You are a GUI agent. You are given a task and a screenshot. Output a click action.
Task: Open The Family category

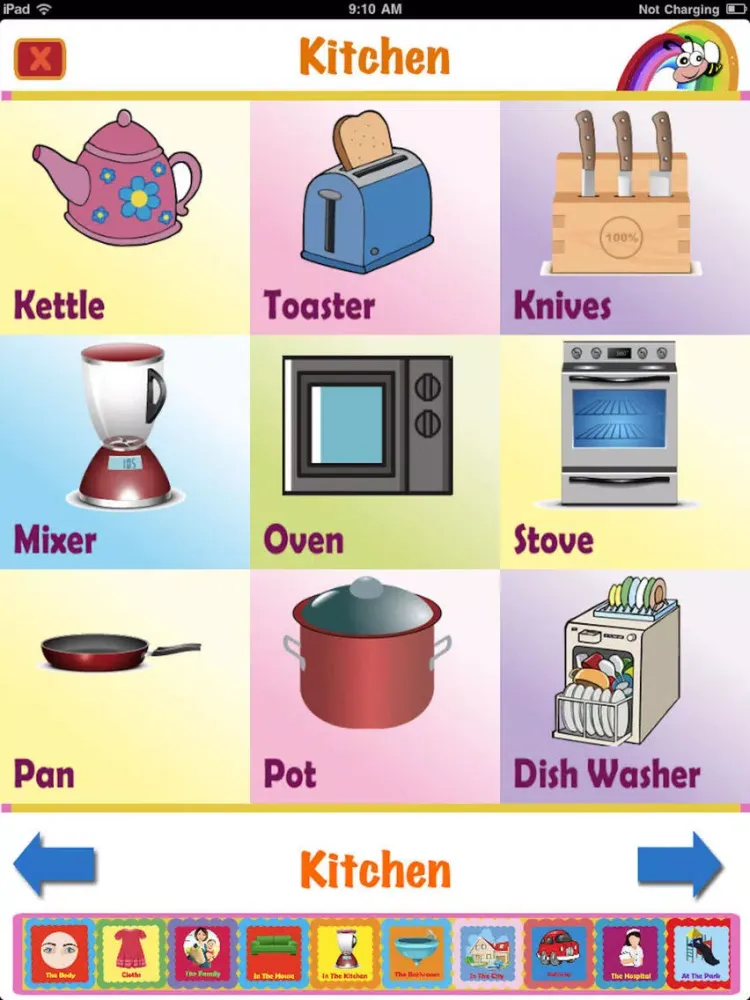coord(202,953)
